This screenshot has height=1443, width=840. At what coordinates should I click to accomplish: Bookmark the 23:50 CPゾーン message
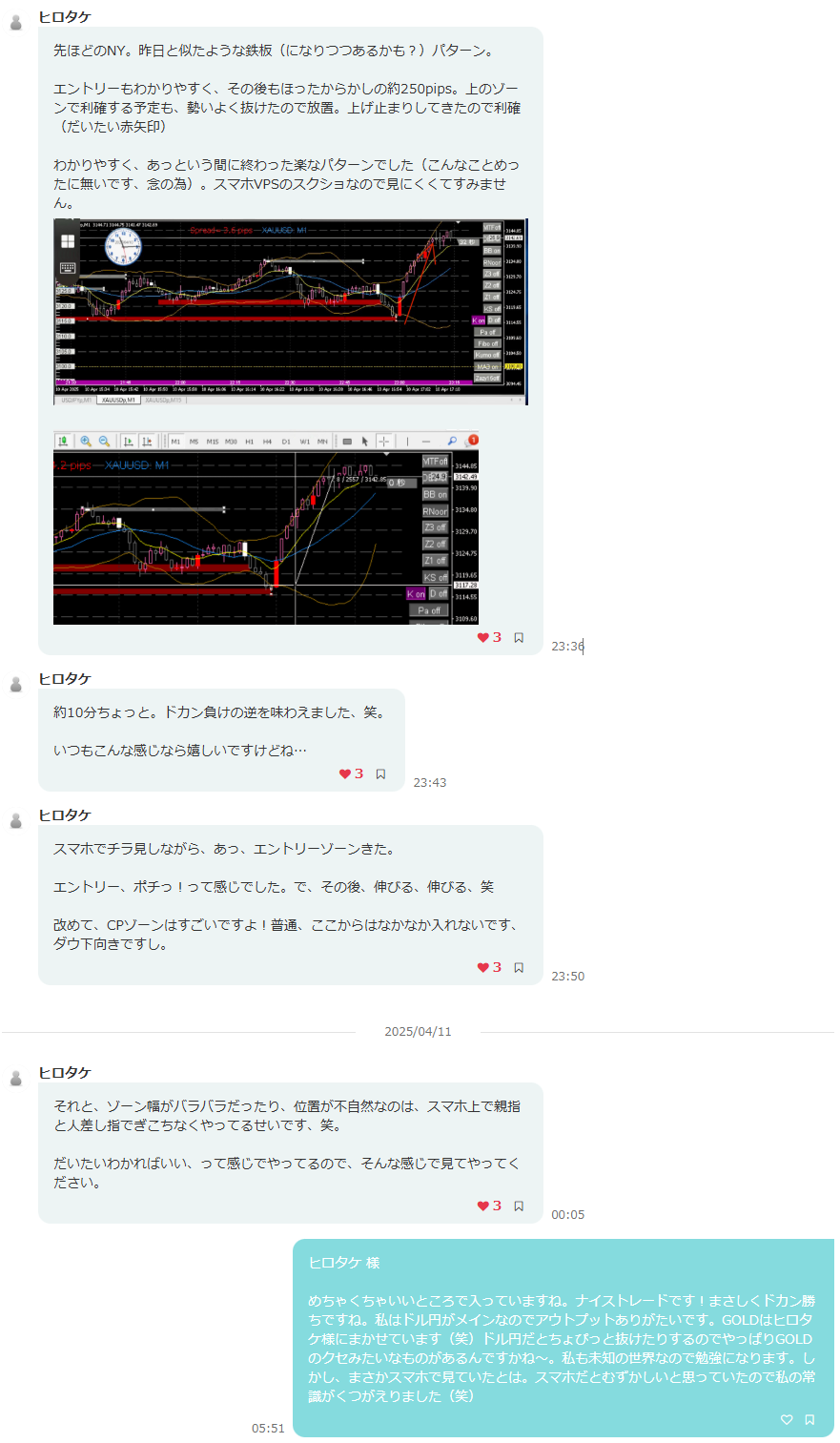pos(519,968)
